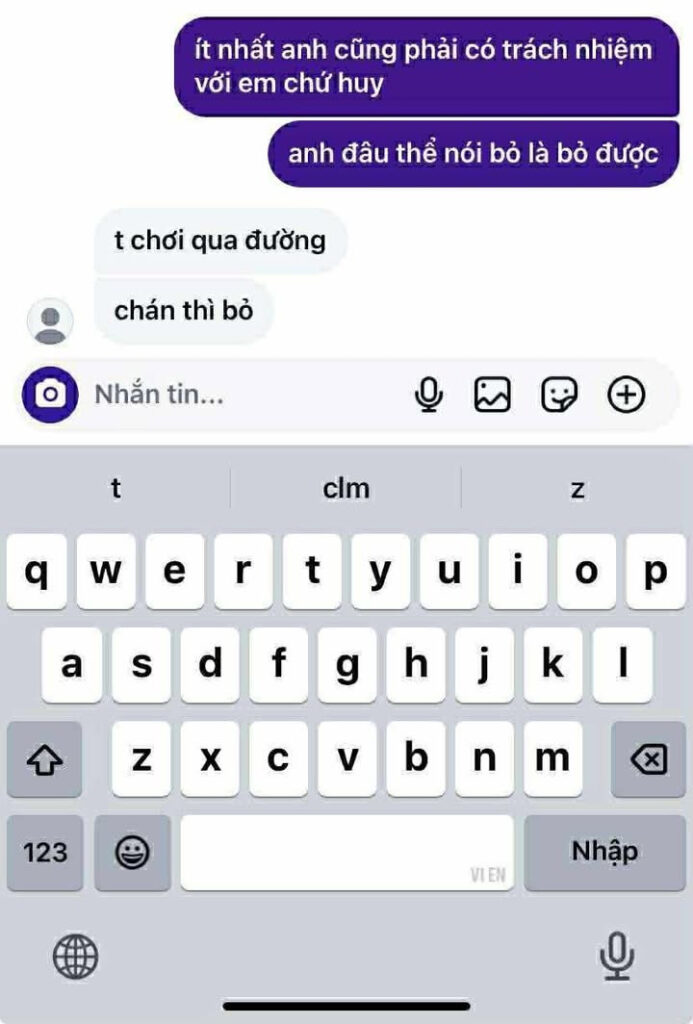Start keyboard dictation microphone

point(616,956)
